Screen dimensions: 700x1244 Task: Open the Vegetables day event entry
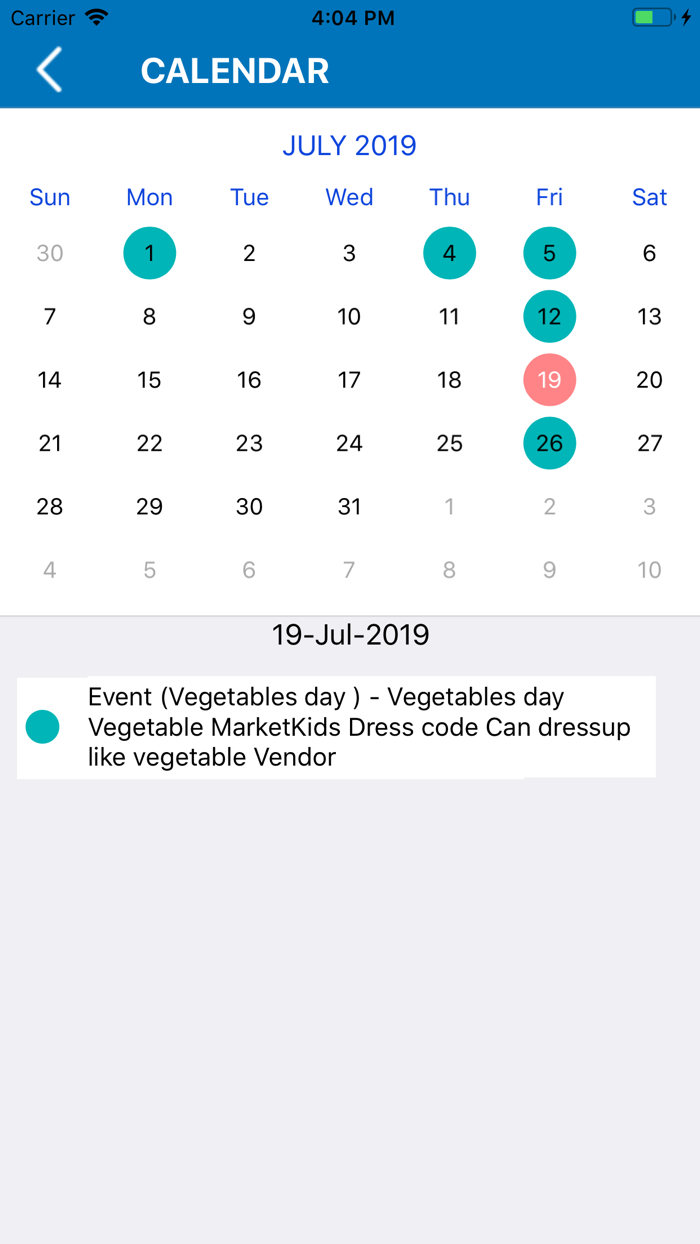pos(336,727)
